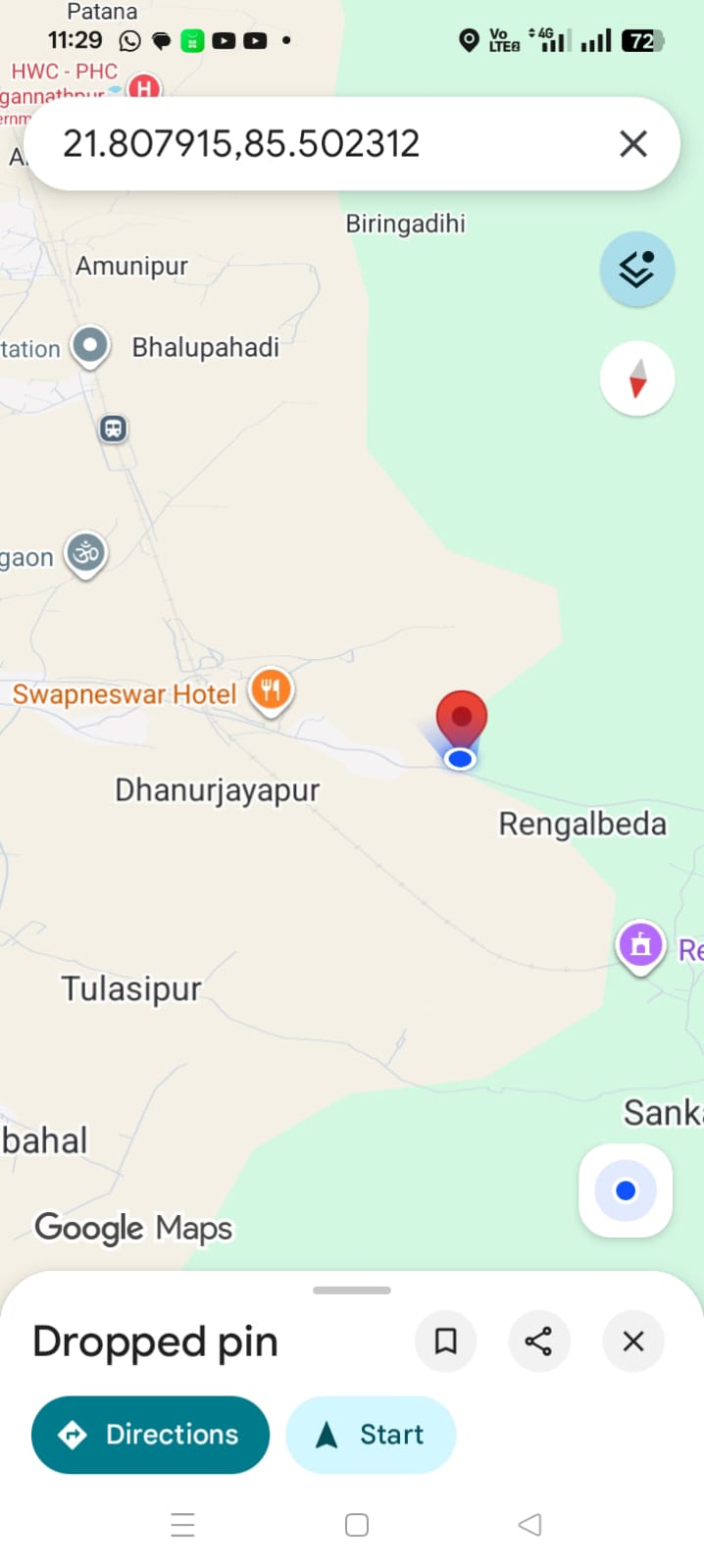Go back using system navigation
704x1568 pixels.
pyautogui.click(x=529, y=1525)
